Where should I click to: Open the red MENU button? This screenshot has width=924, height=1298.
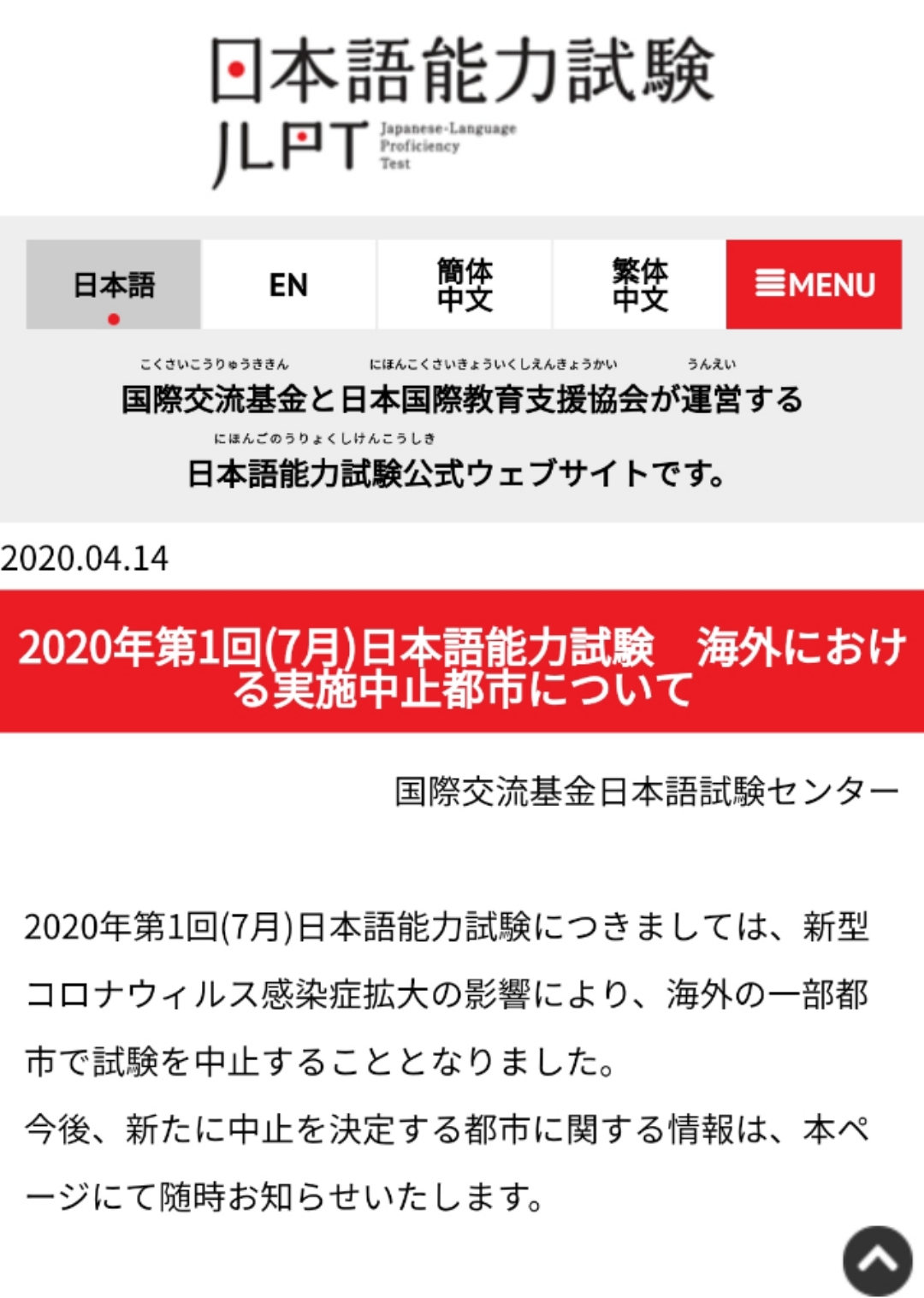coord(814,285)
